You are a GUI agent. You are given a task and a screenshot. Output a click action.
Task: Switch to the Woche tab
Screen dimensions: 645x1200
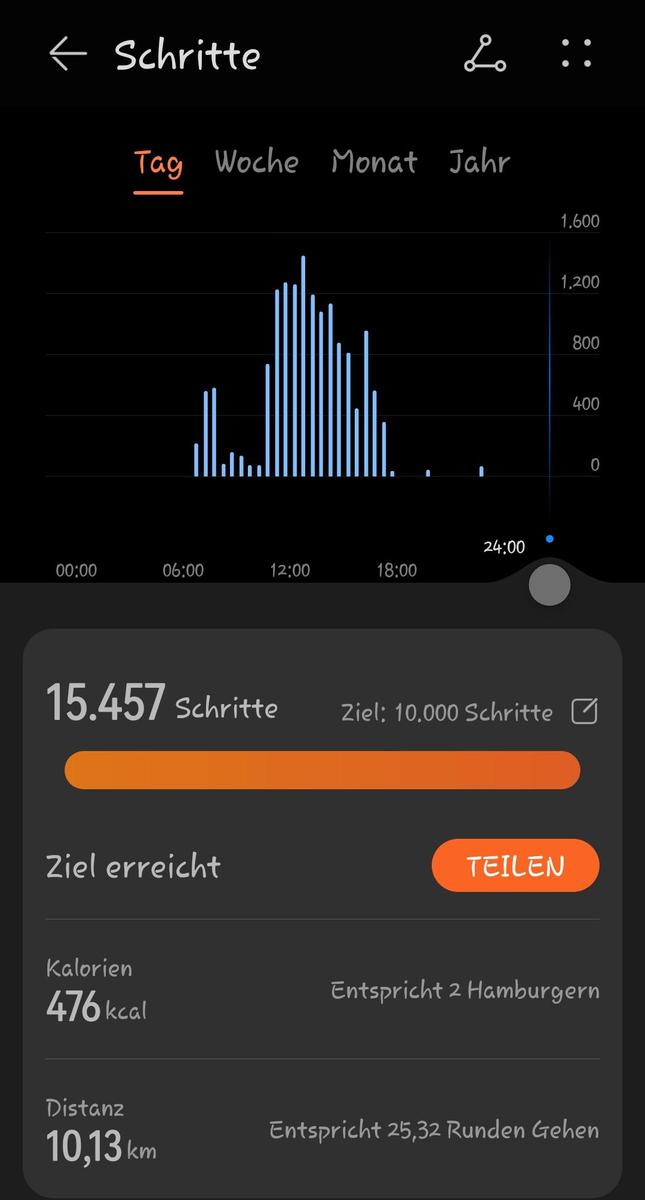257,162
